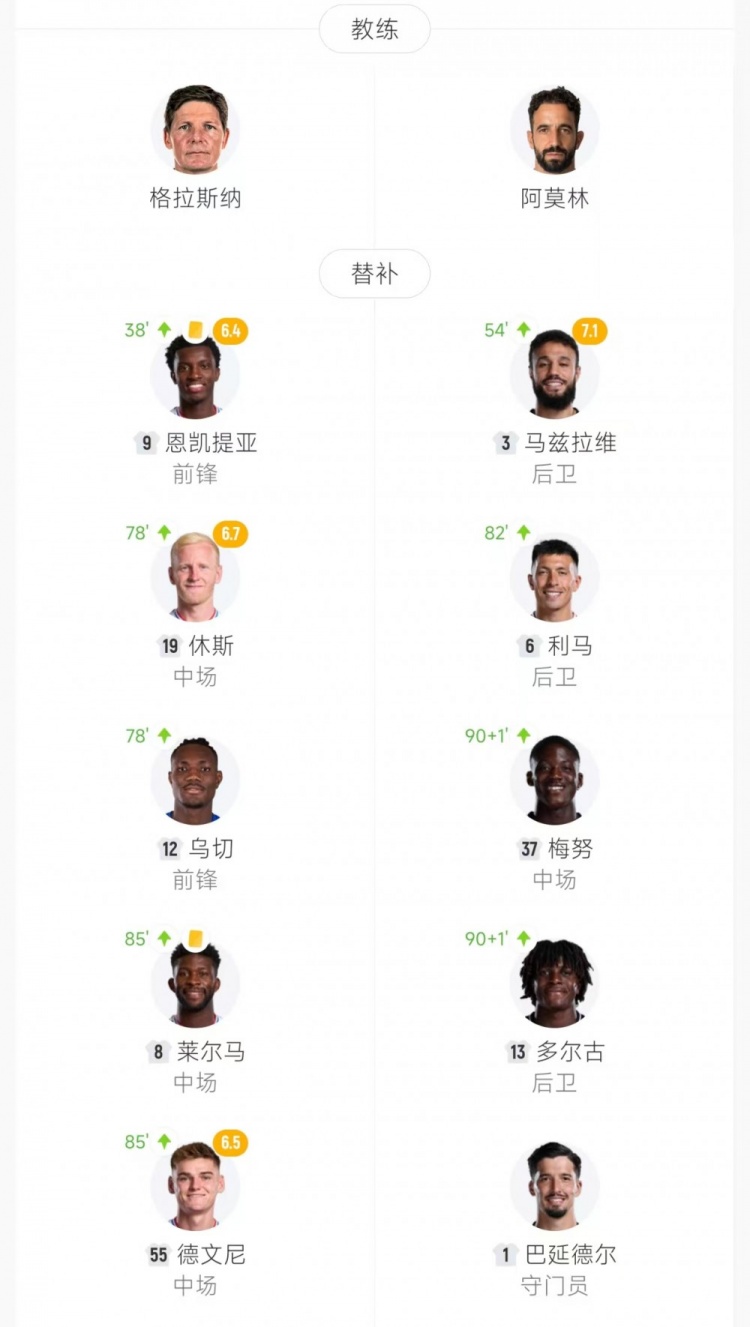Viewport: 750px width, 1327px height.
Task: Open player card for 休斯
Action: 195,578
